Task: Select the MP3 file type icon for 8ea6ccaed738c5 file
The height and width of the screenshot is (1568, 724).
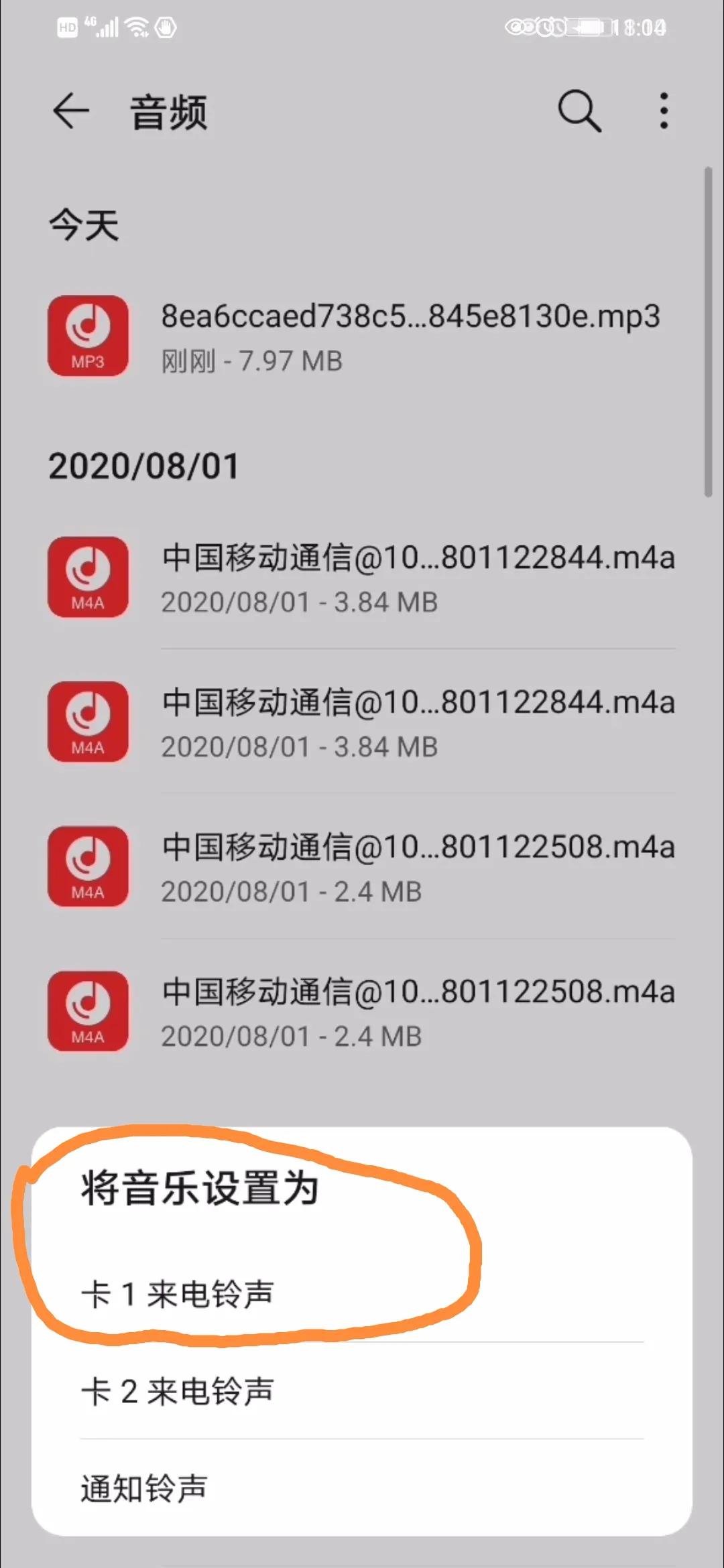Action: 88,335
